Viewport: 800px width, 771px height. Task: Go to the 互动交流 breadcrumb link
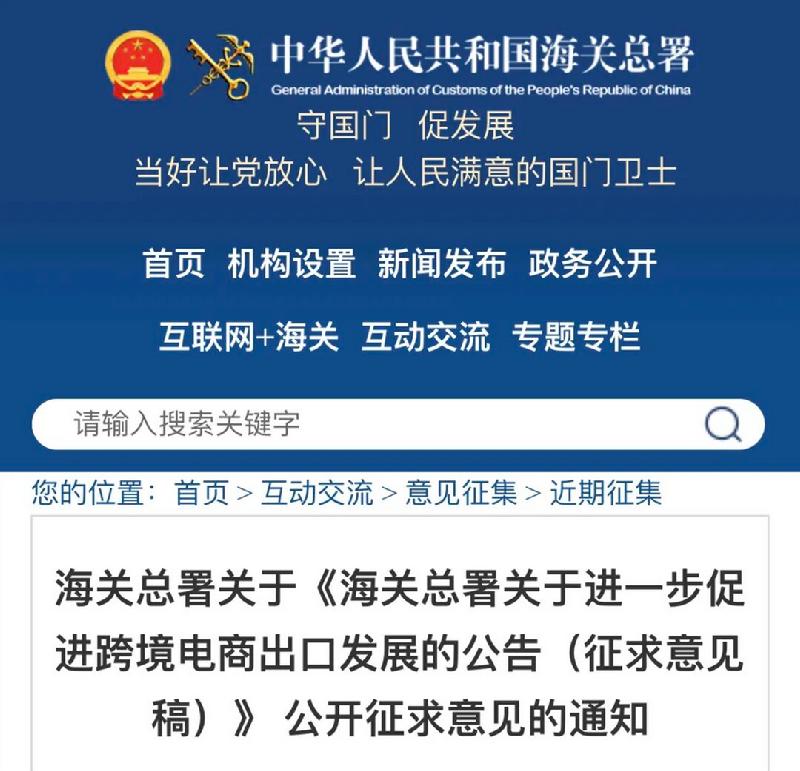coord(317,493)
